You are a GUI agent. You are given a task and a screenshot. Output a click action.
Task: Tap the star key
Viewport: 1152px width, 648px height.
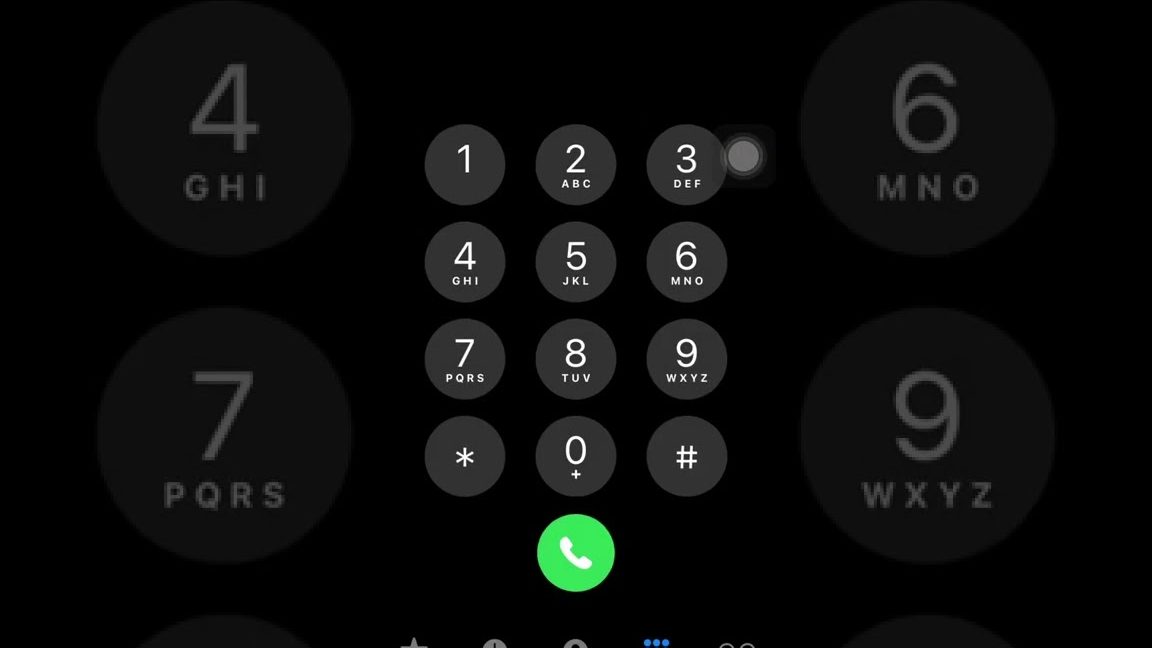point(465,457)
